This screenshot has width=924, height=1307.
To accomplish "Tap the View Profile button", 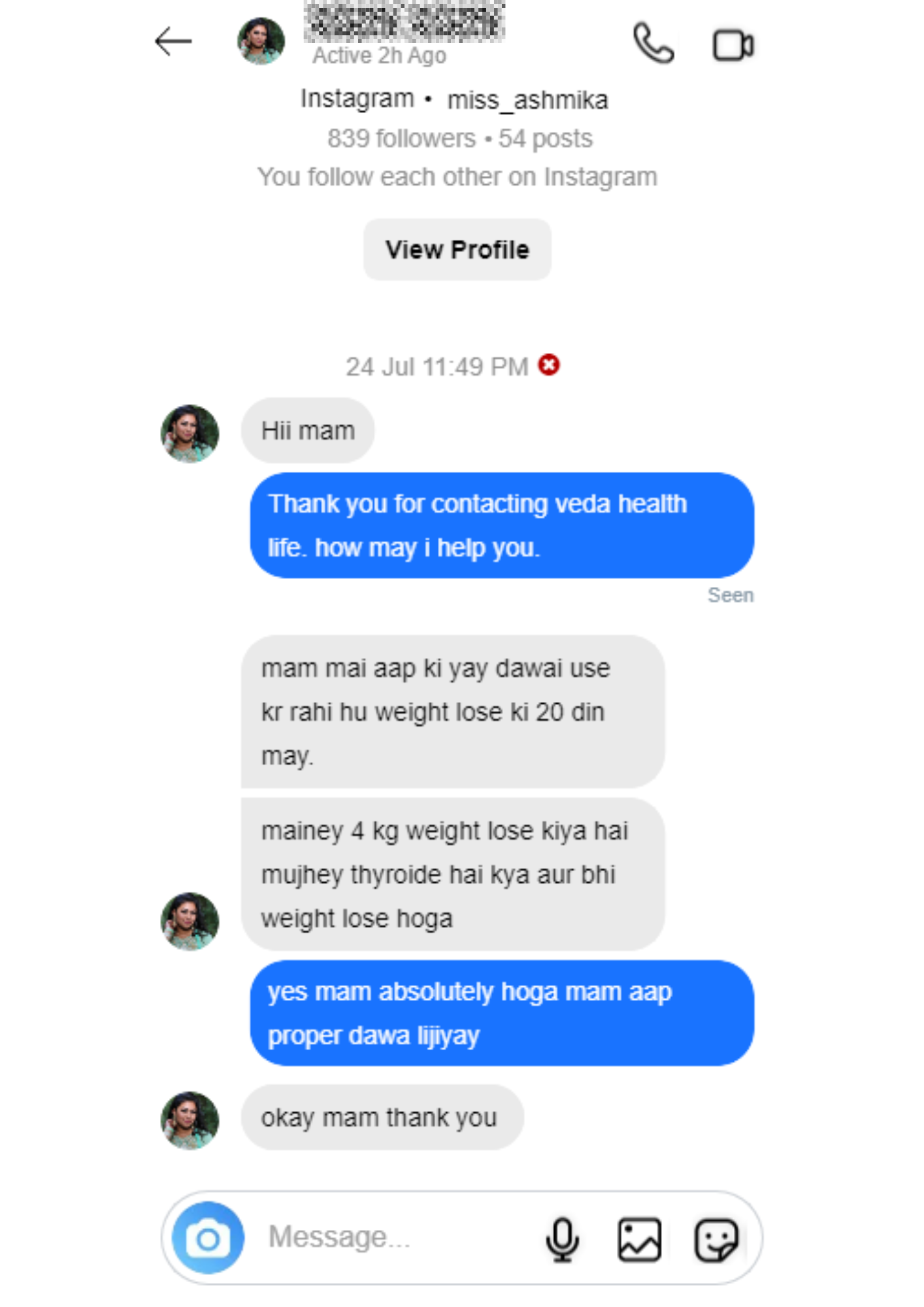I will (457, 250).
